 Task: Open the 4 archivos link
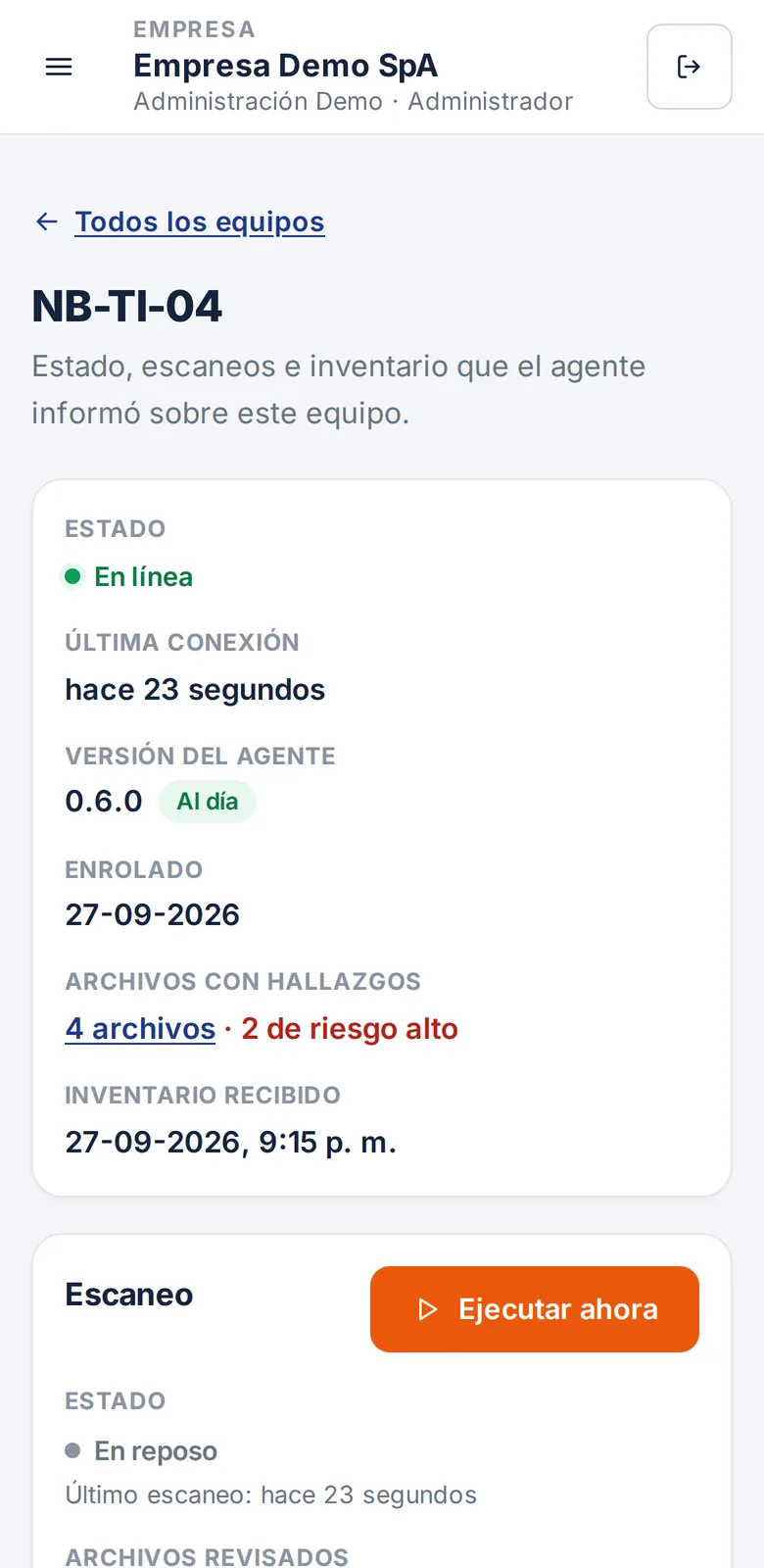140,1029
